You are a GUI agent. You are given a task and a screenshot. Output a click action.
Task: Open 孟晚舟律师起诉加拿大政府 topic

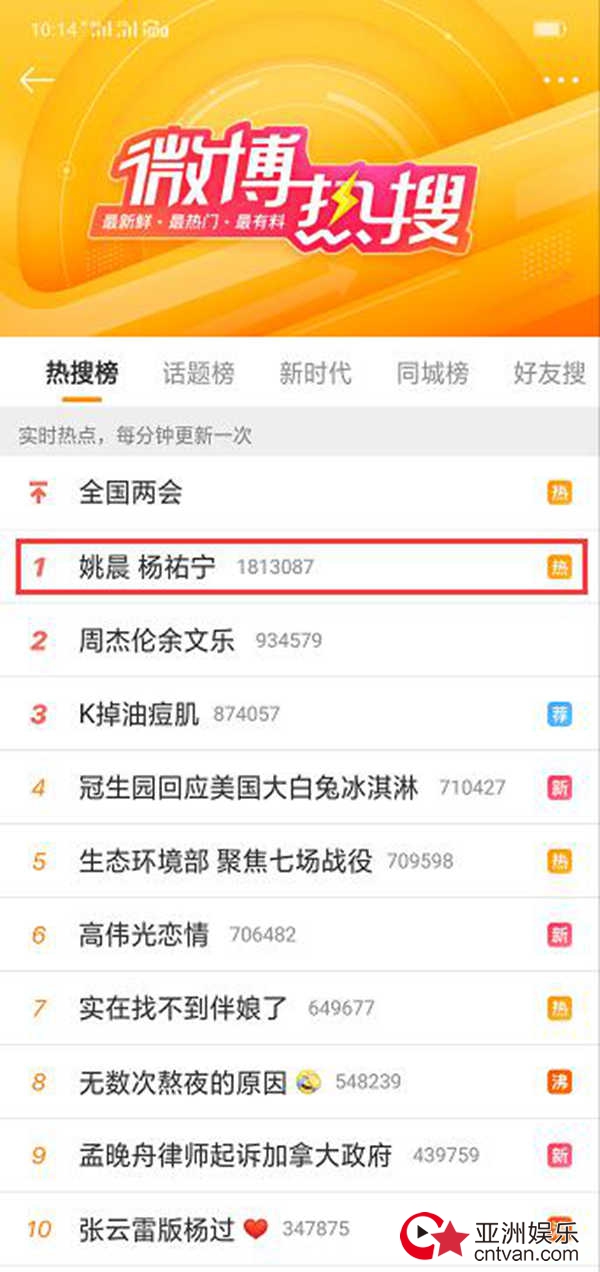click(235, 1155)
